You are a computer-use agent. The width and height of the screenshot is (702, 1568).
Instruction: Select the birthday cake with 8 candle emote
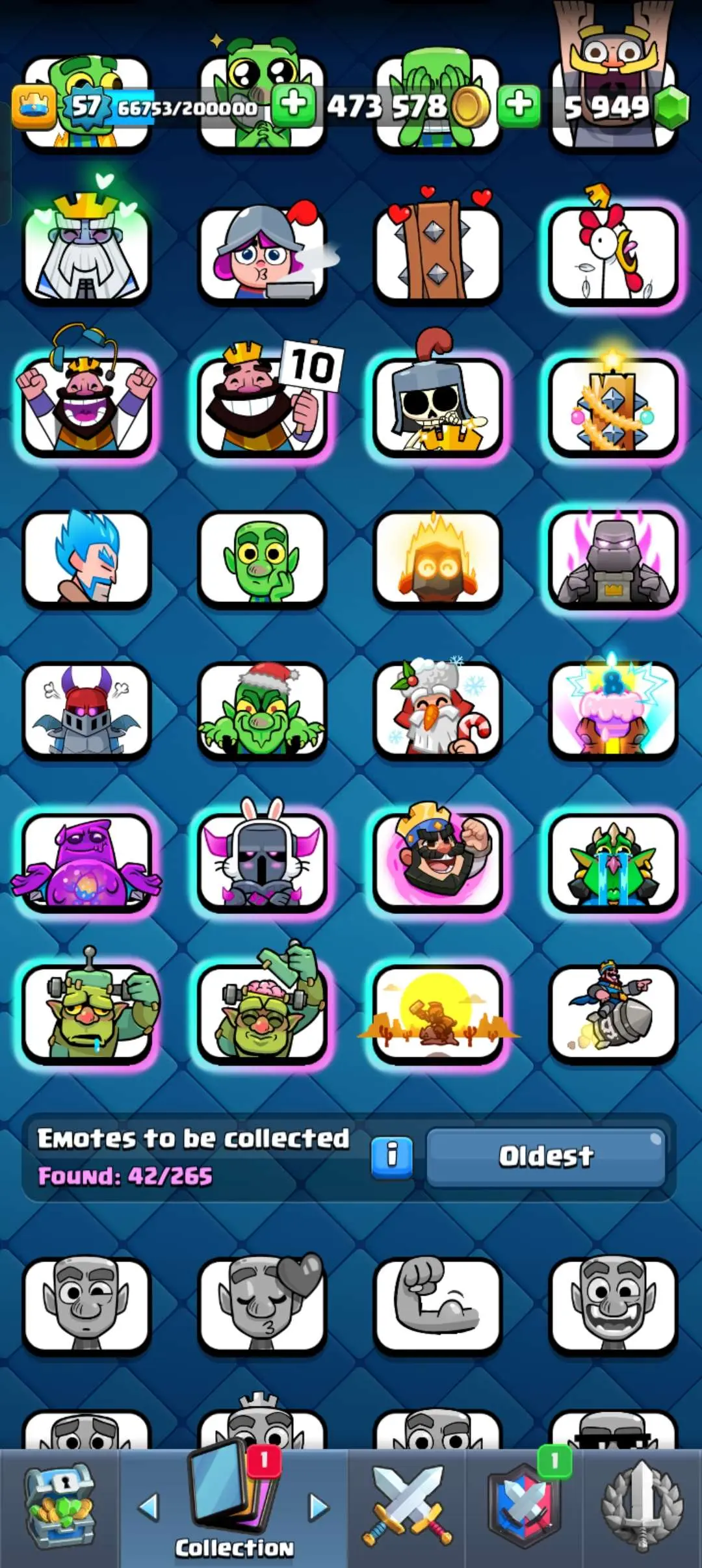tap(613, 711)
